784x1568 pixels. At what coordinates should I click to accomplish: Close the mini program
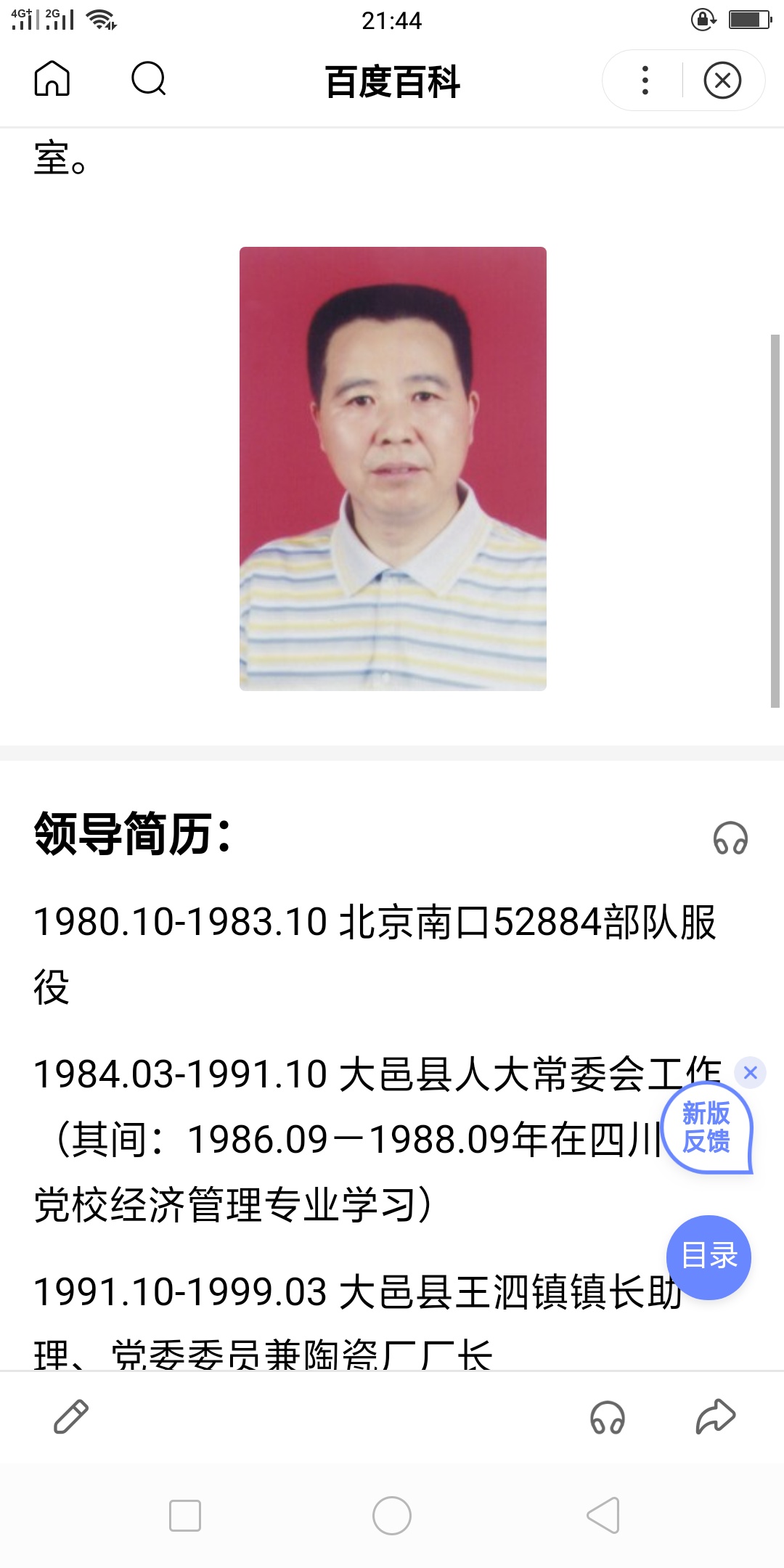(722, 80)
